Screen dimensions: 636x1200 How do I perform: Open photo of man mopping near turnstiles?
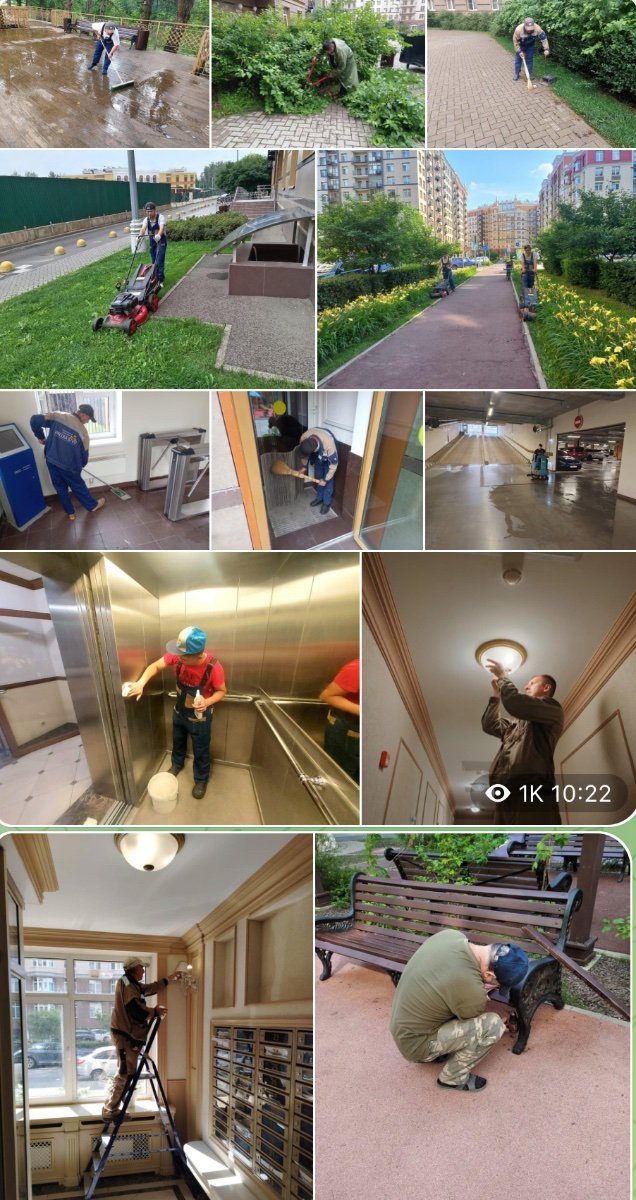pos(104,470)
